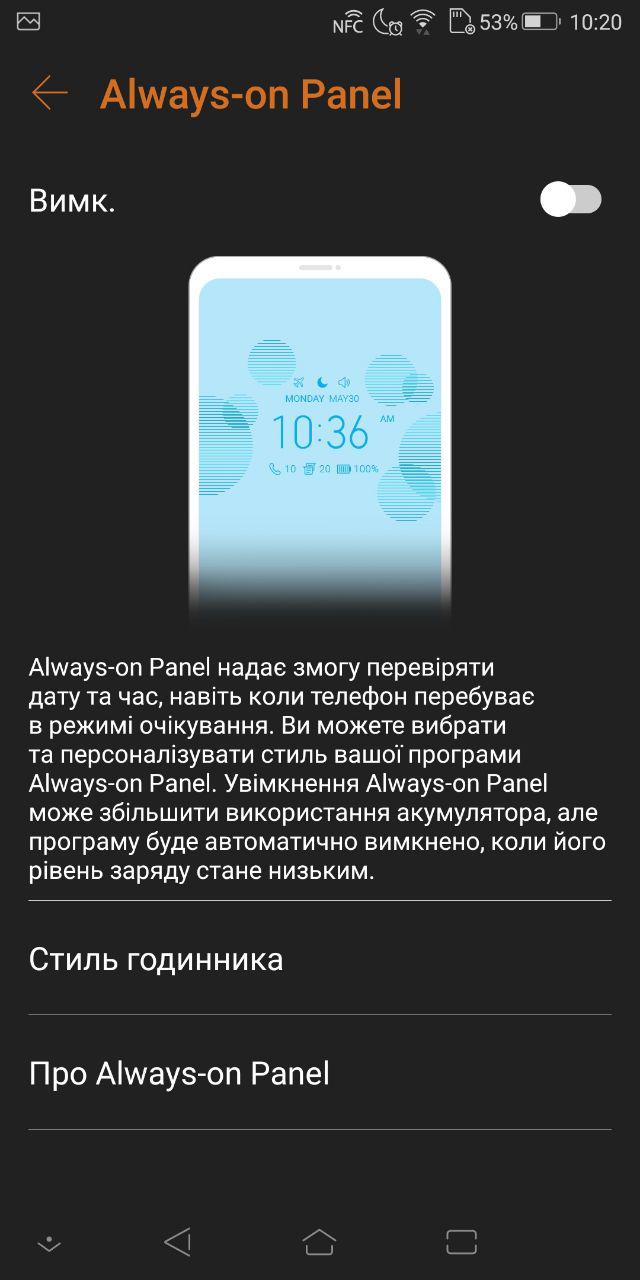Hide the navigation bar with down chevron

[49, 1244]
